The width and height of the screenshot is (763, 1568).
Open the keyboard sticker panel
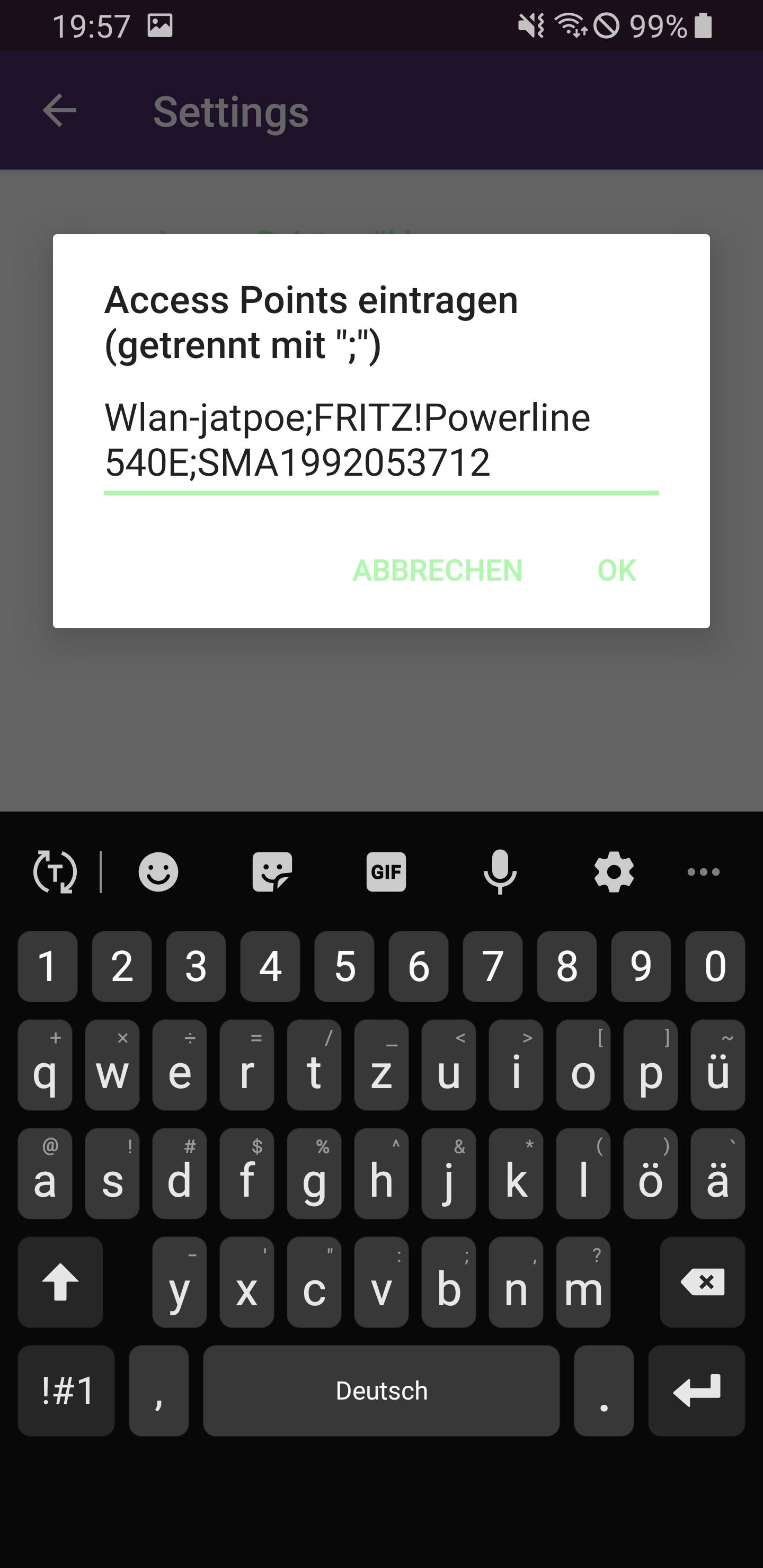[x=272, y=871]
